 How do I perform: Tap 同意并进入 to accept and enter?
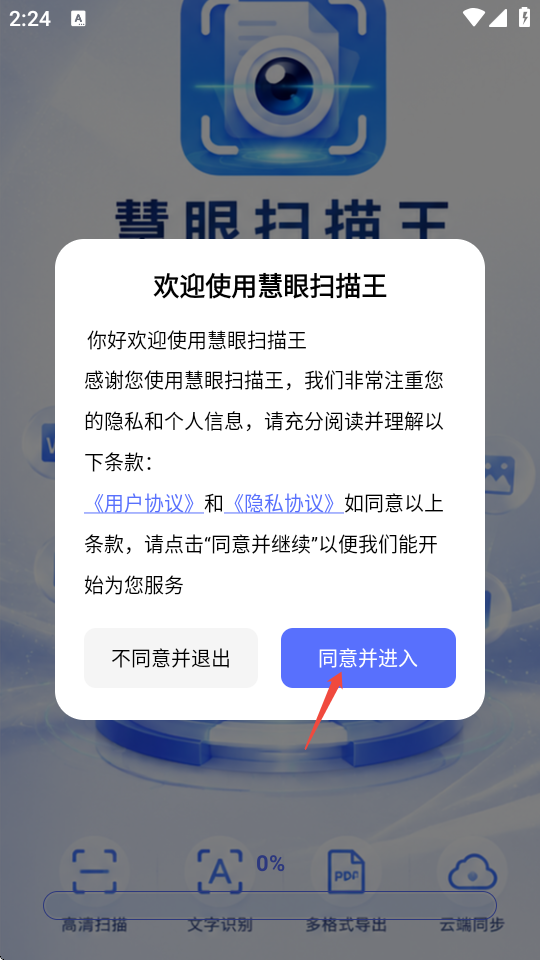pos(368,658)
